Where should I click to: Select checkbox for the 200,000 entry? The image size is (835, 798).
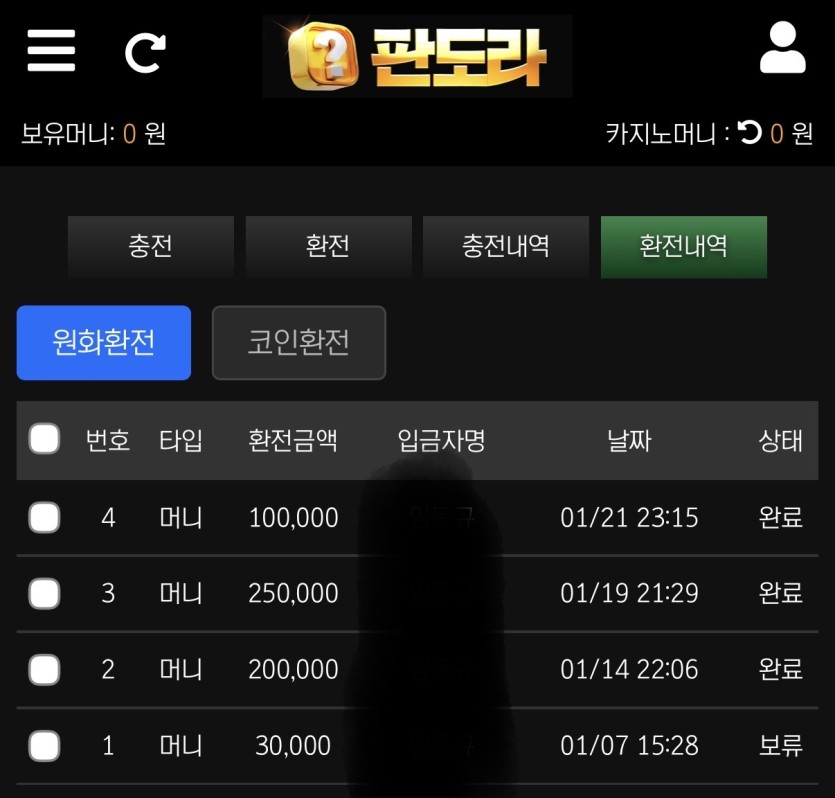pyautogui.click(x=44, y=670)
